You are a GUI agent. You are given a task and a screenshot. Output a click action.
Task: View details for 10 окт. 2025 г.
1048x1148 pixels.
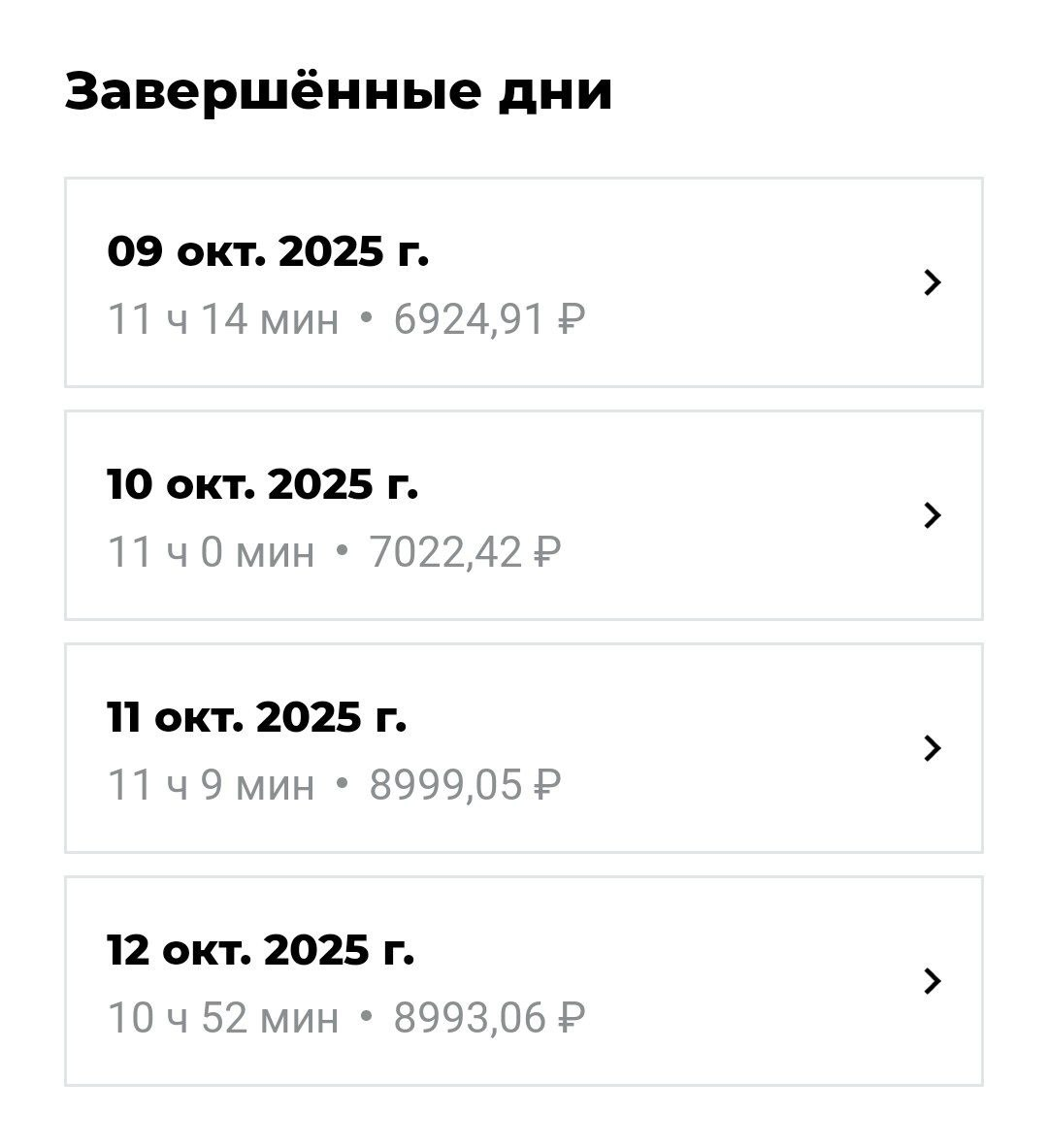[x=524, y=515]
